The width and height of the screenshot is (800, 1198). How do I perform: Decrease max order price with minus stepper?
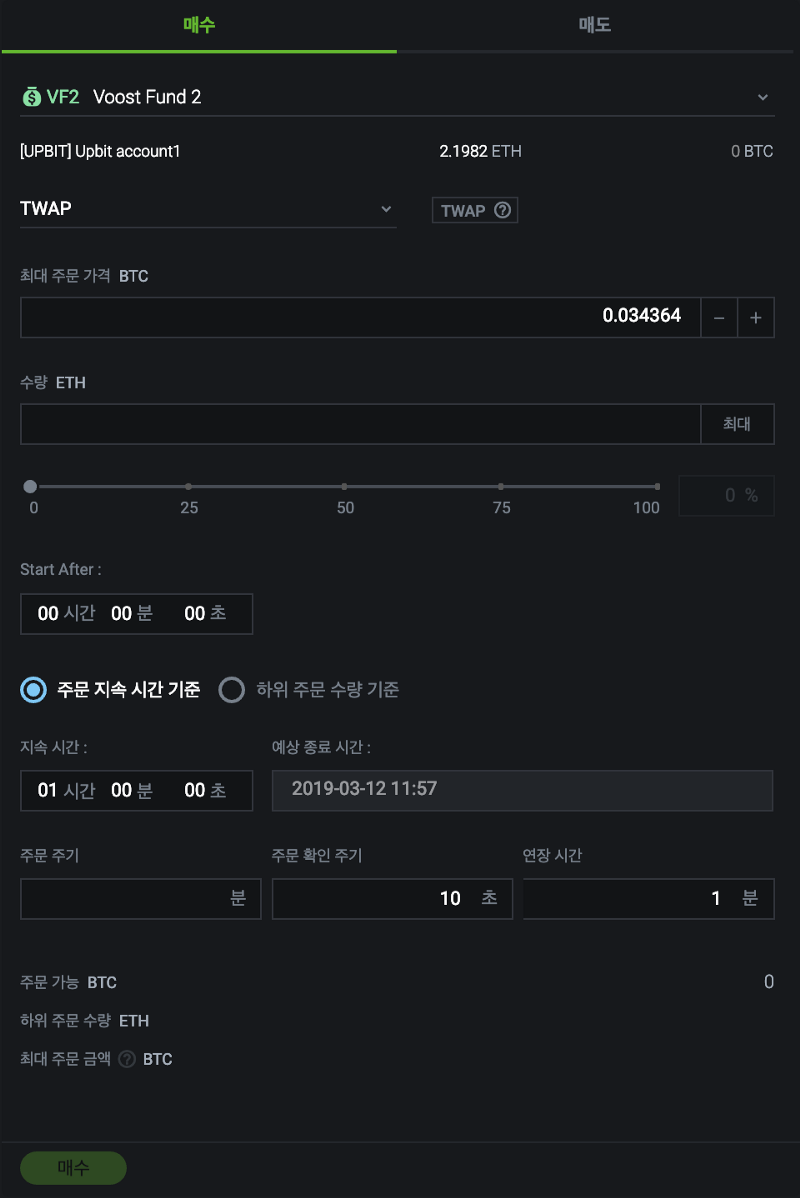pyautogui.click(x=719, y=317)
